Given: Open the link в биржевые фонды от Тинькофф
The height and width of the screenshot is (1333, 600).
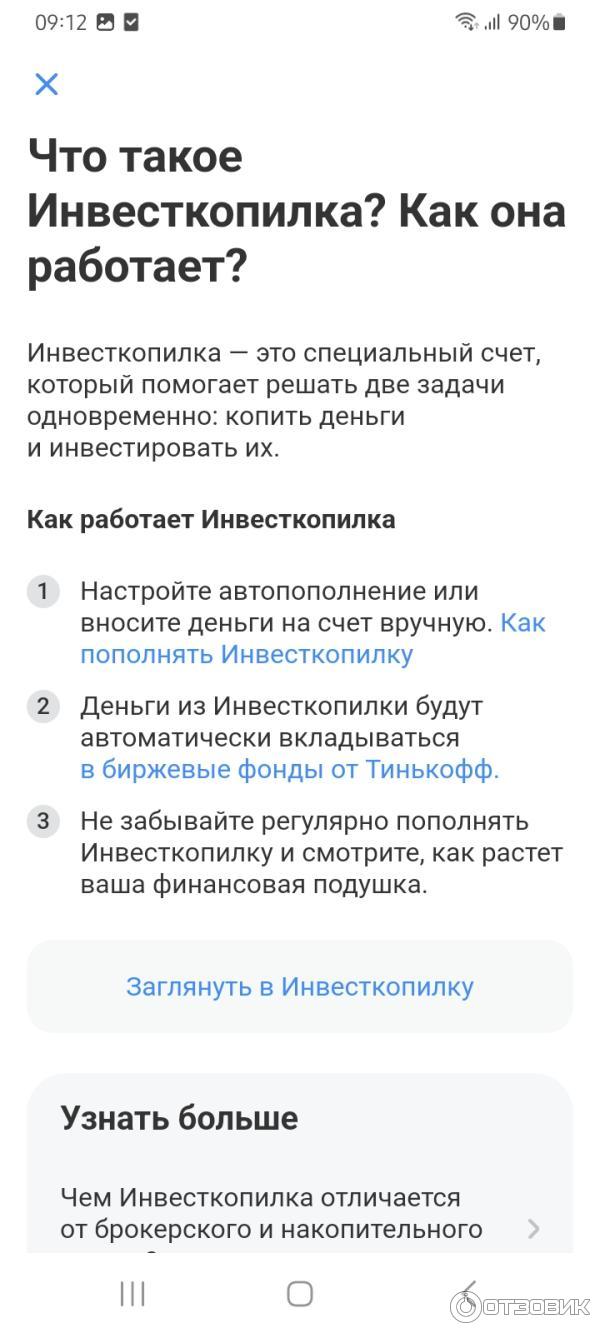Looking at the screenshot, I should [289, 770].
